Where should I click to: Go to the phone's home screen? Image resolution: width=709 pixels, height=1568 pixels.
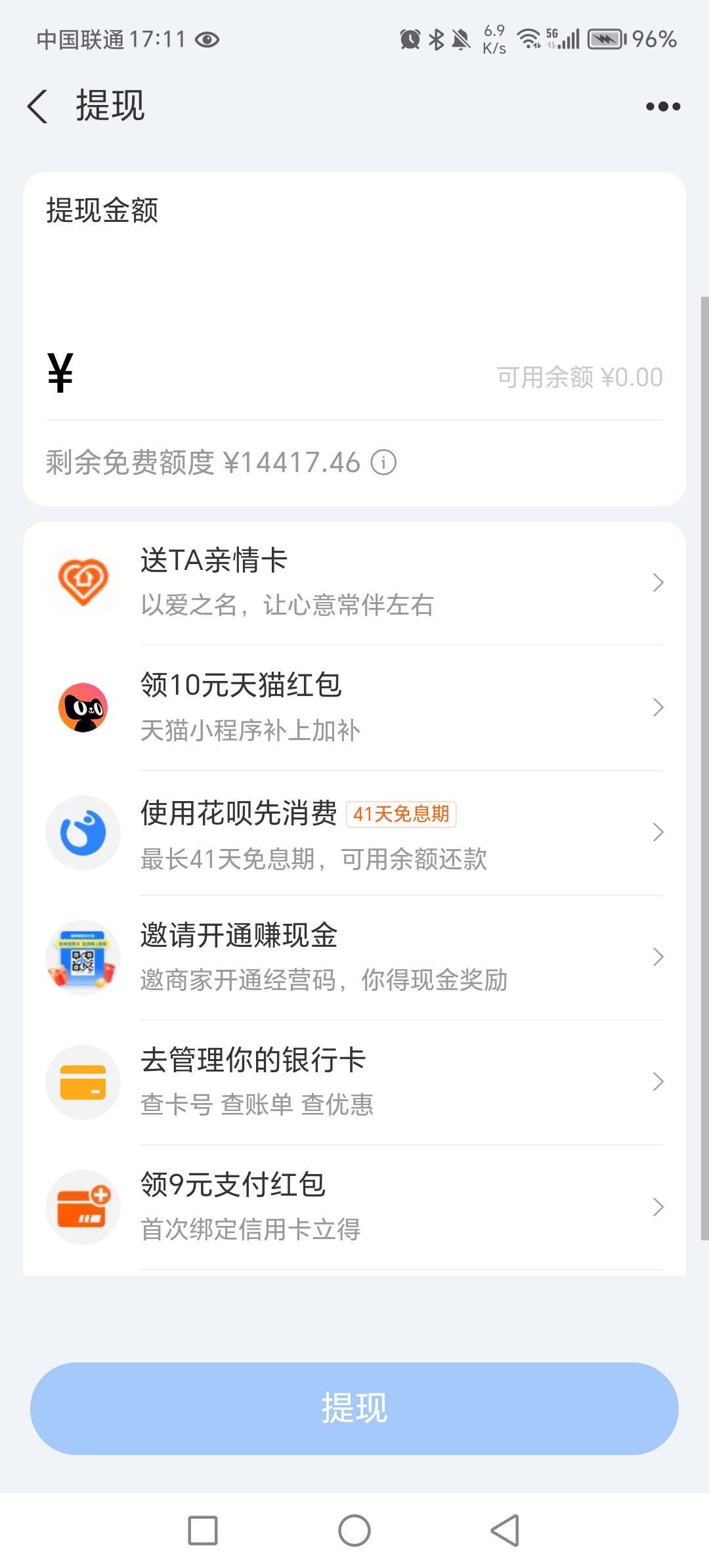tap(354, 1531)
